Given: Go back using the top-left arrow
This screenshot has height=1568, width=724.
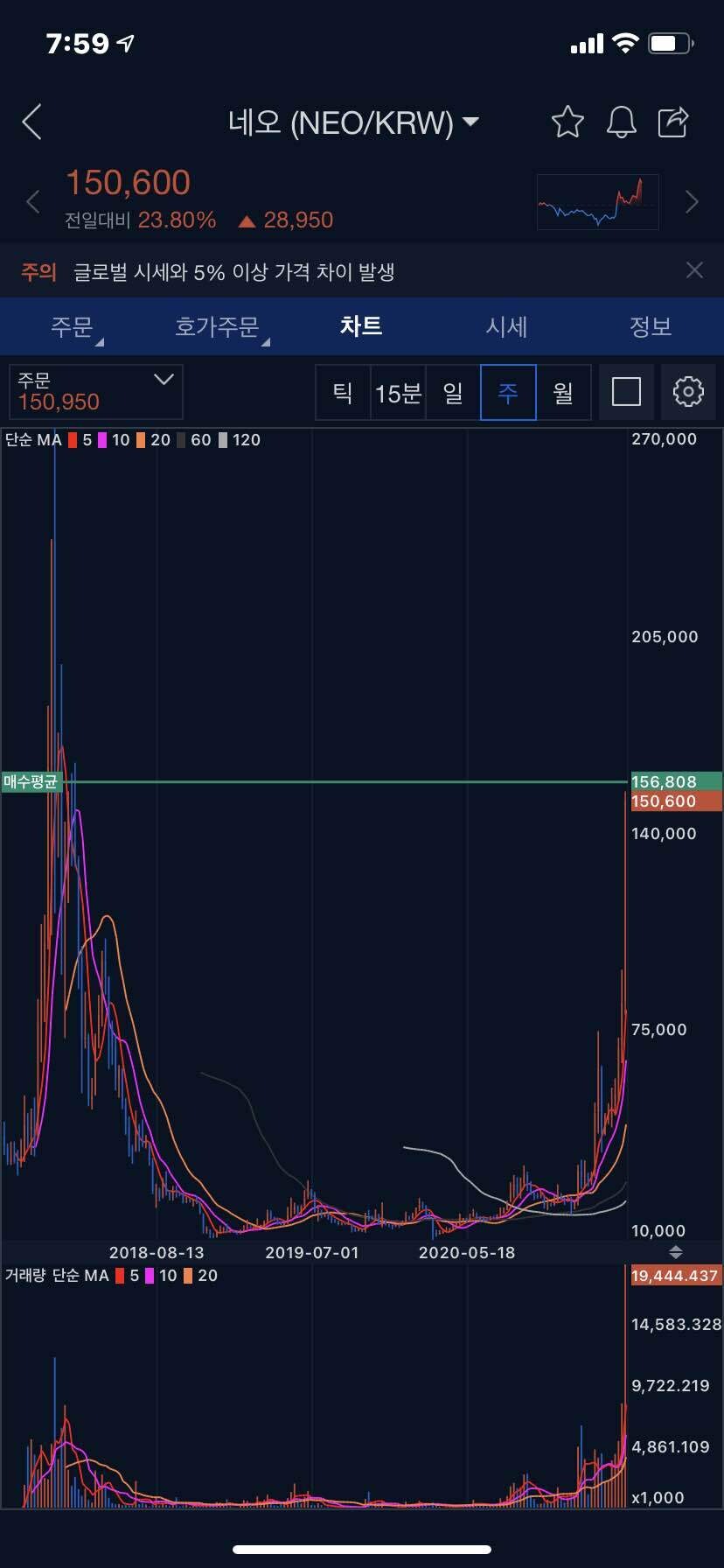Looking at the screenshot, I should (32, 122).
